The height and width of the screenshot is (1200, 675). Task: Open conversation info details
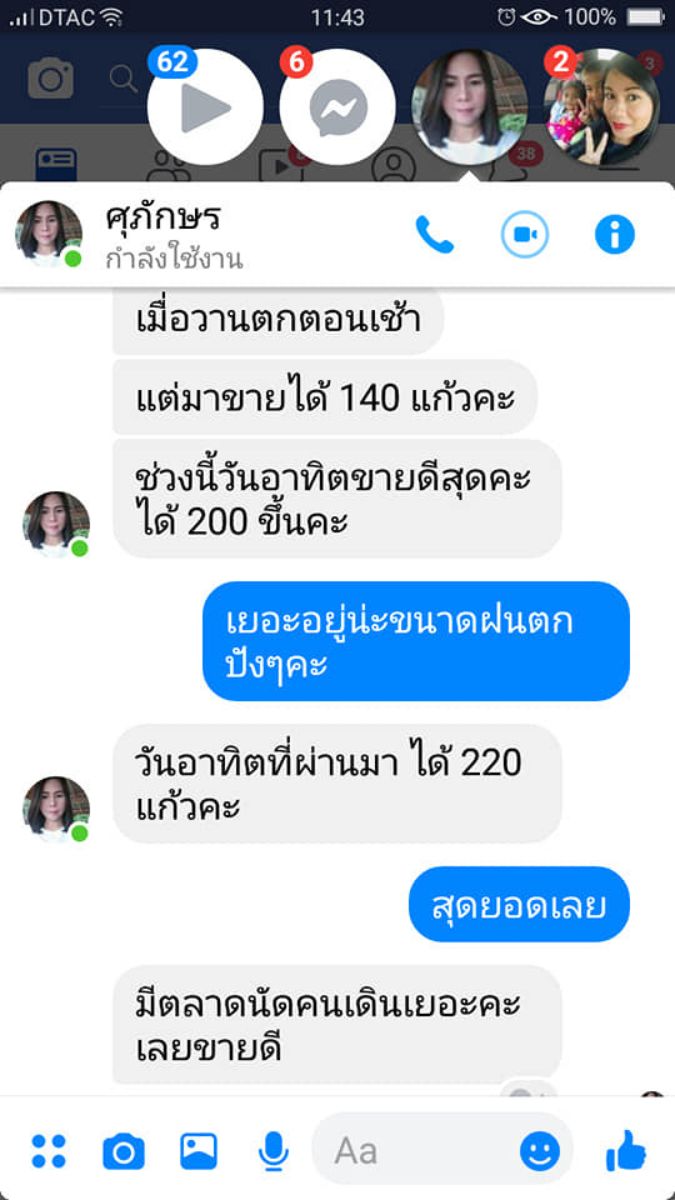[614, 235]
